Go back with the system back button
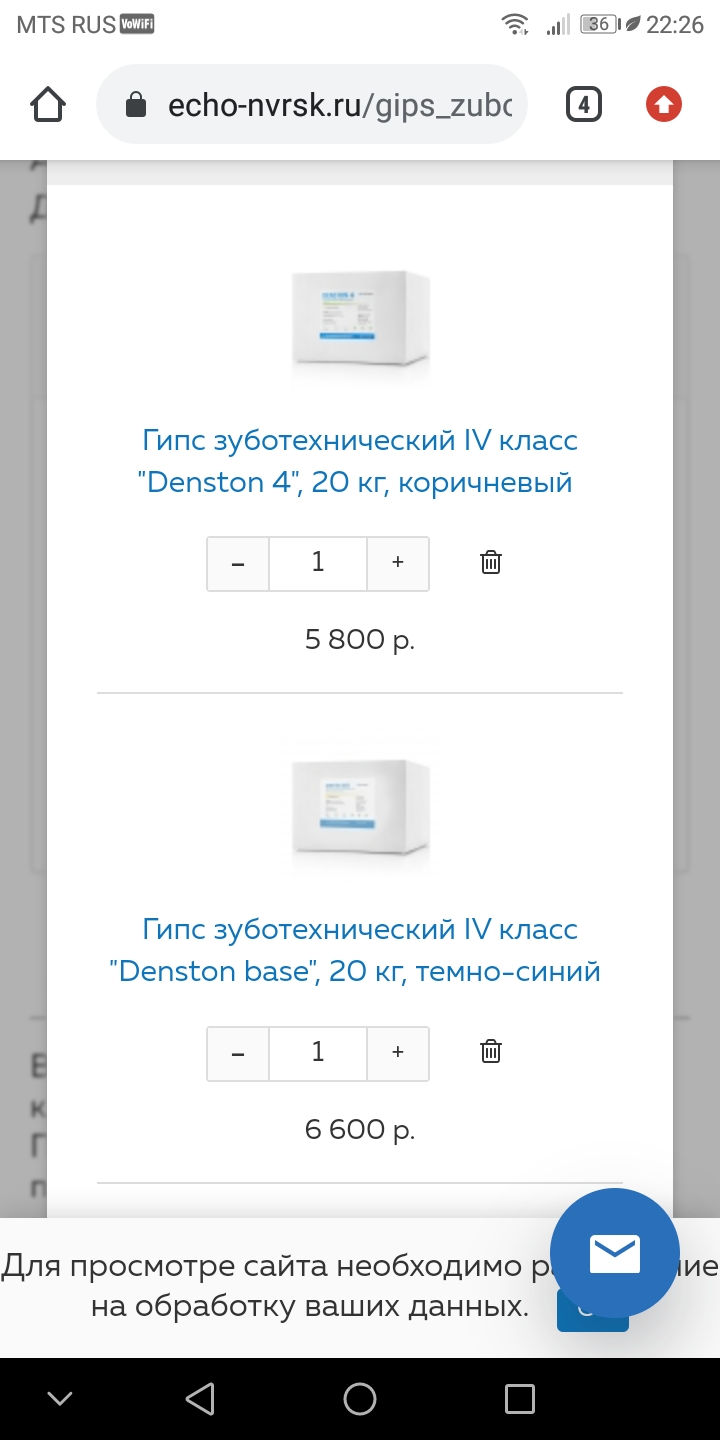The image size is (720, 1440). click(200, 1399)
